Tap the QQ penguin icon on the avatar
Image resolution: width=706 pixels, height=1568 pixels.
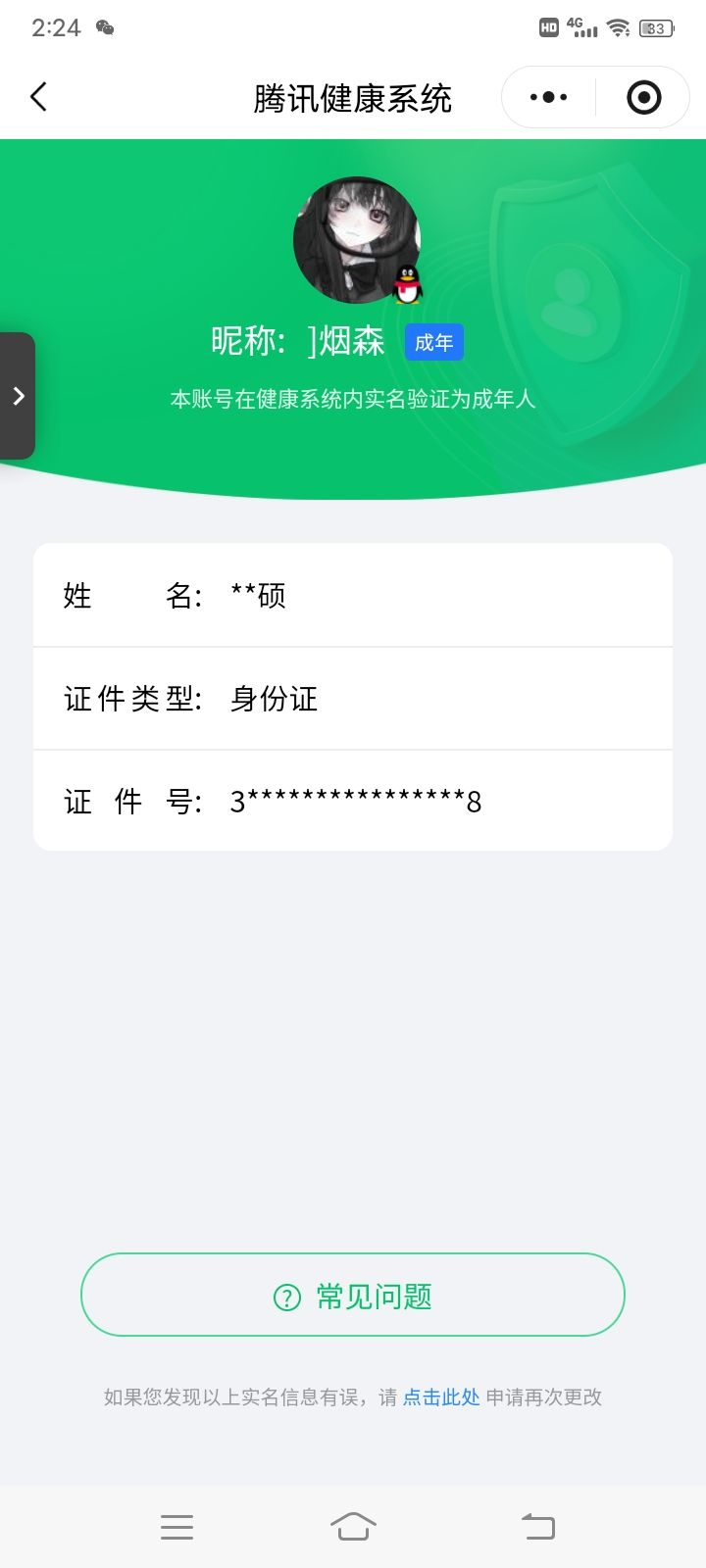[407, 284]
